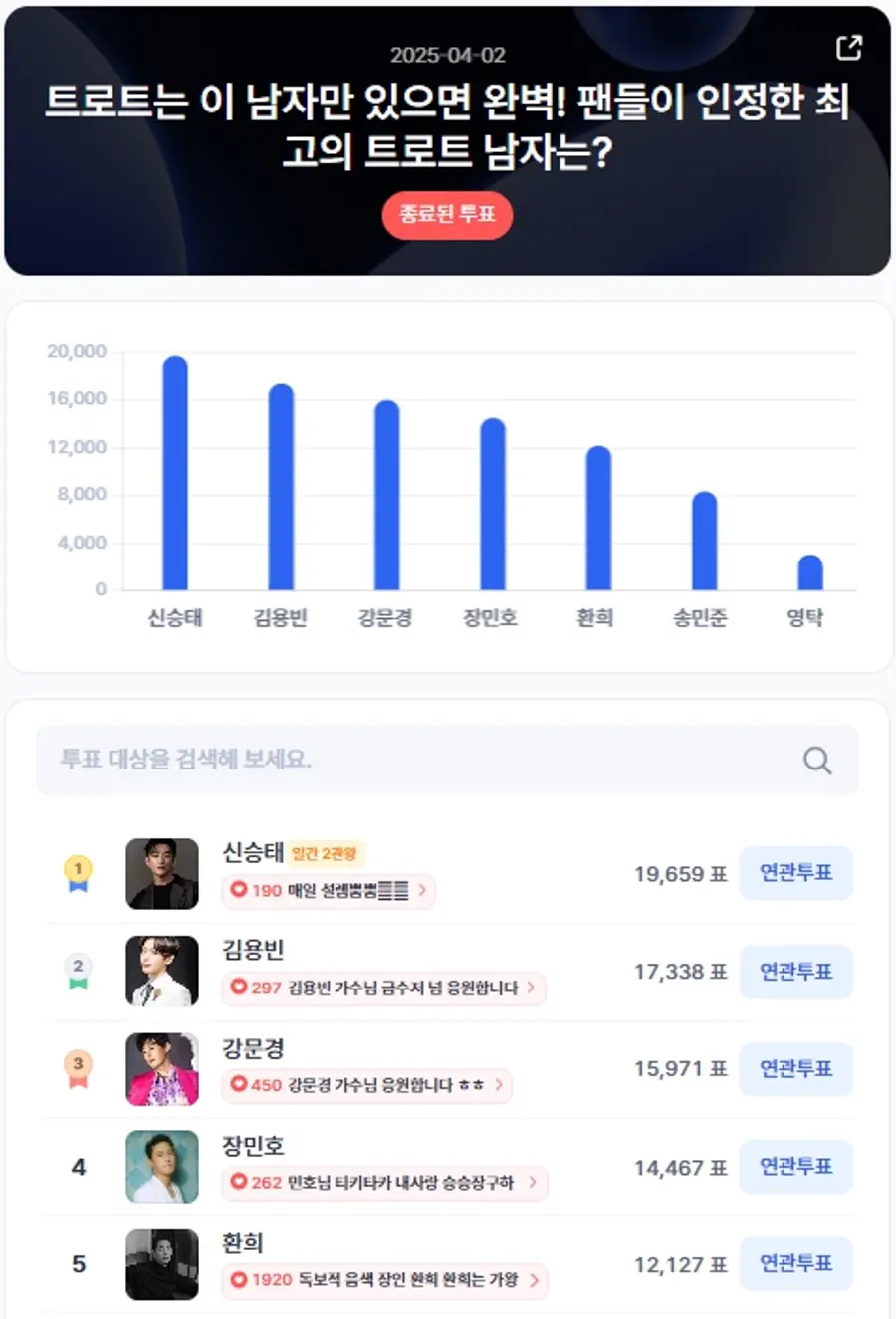Click the magnifying glass search icon
The width and height of the screenshot is (896, 1319).
tap(816, 760)
